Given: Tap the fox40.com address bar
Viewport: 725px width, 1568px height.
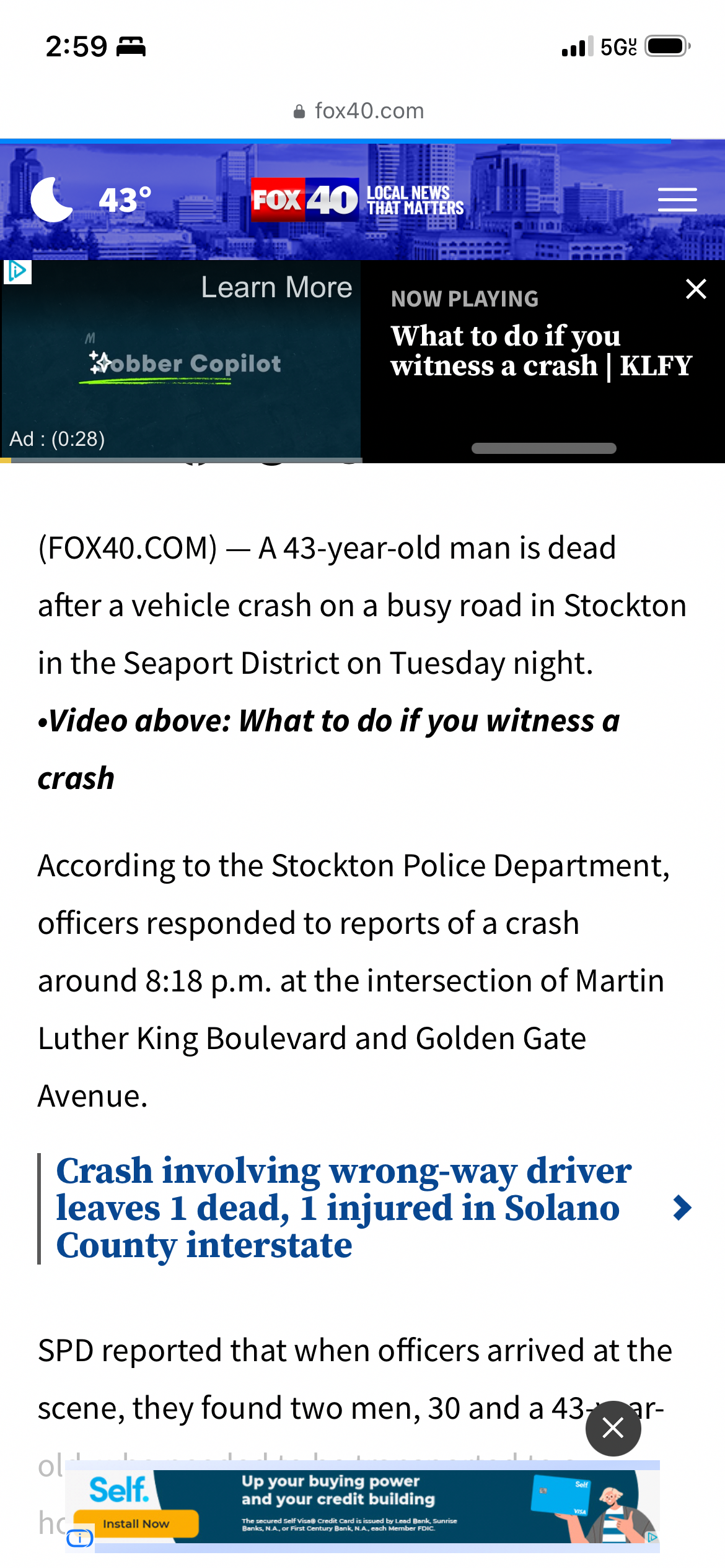Looking at the screenshot, I should click(362, 111).
